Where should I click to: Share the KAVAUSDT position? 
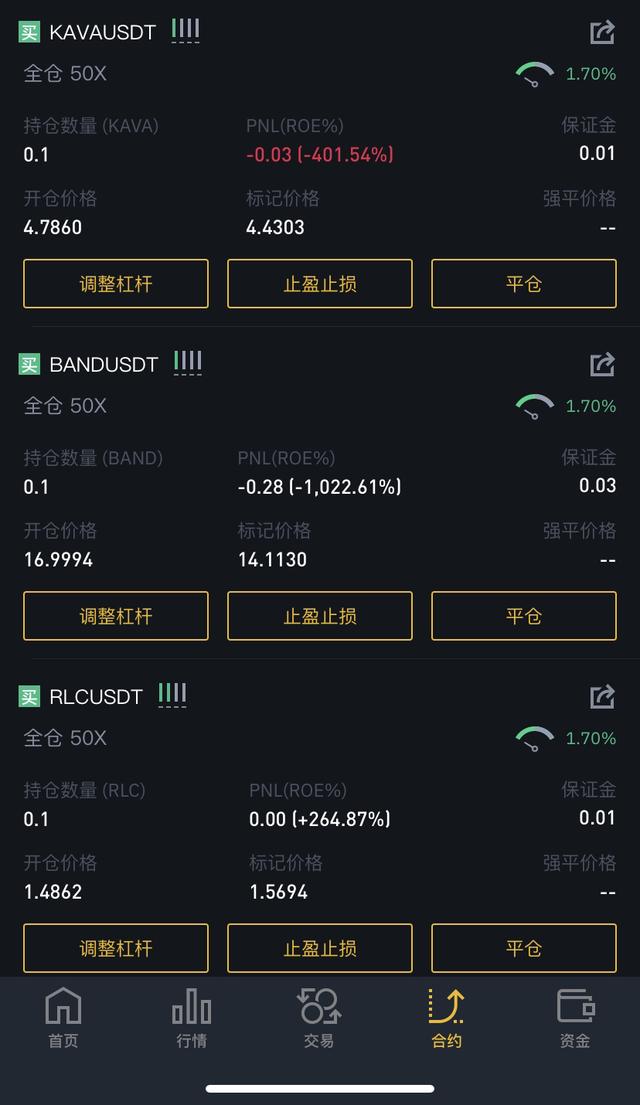(x=602, y=32)
